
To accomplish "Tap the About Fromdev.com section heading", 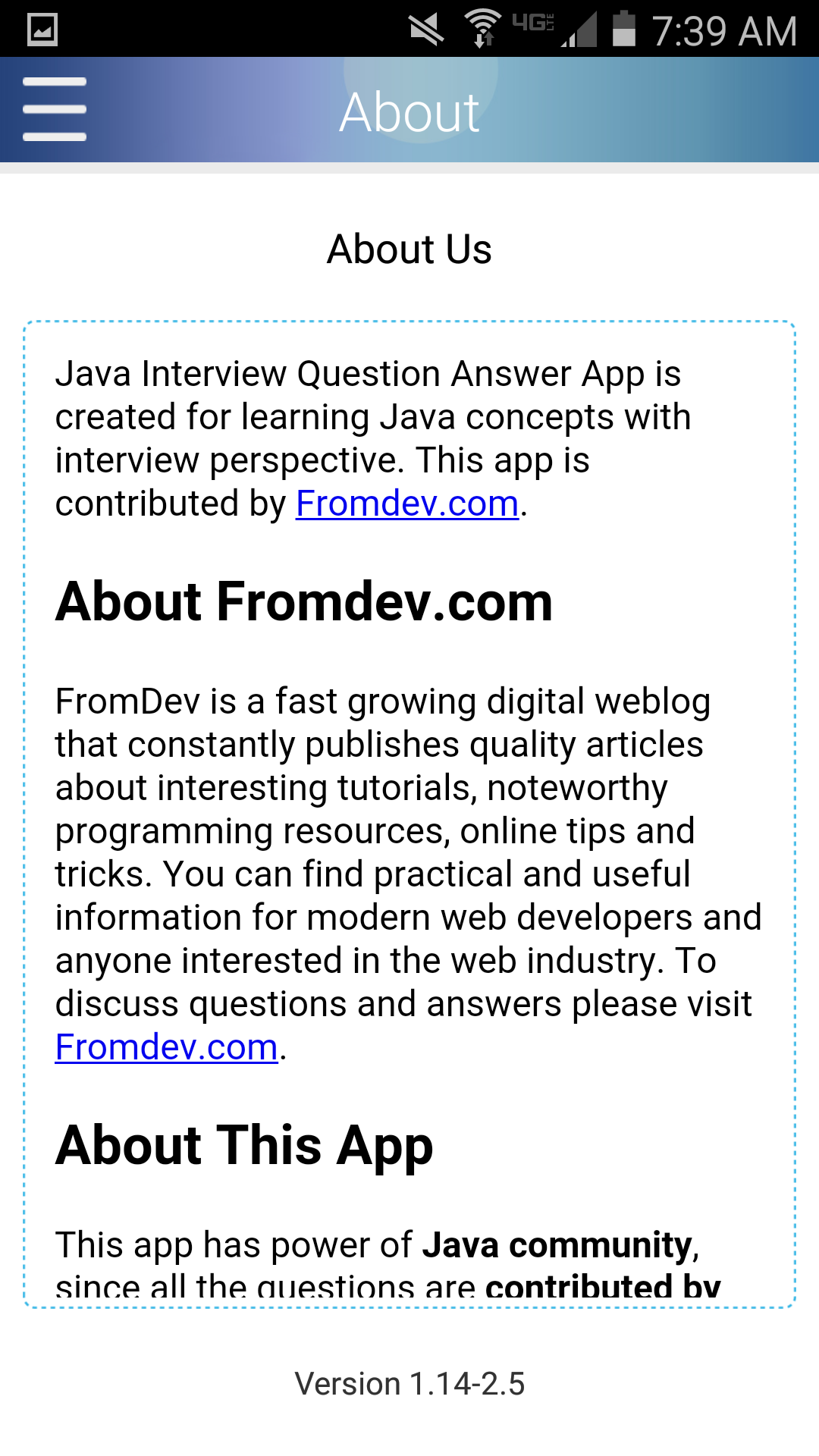I will [303, 601].
